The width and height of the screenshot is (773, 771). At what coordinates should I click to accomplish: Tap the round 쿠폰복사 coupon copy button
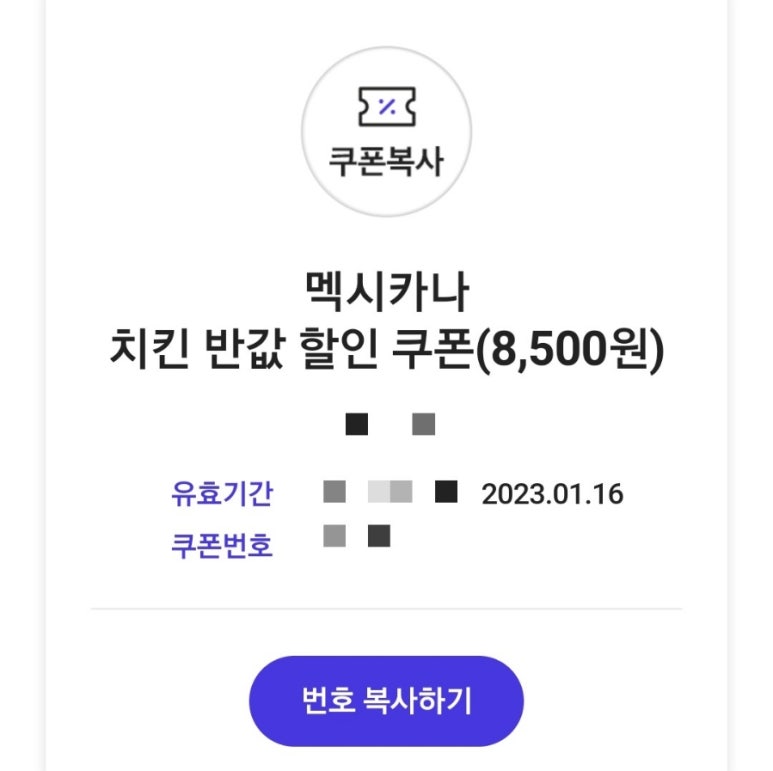click(386, 132)
